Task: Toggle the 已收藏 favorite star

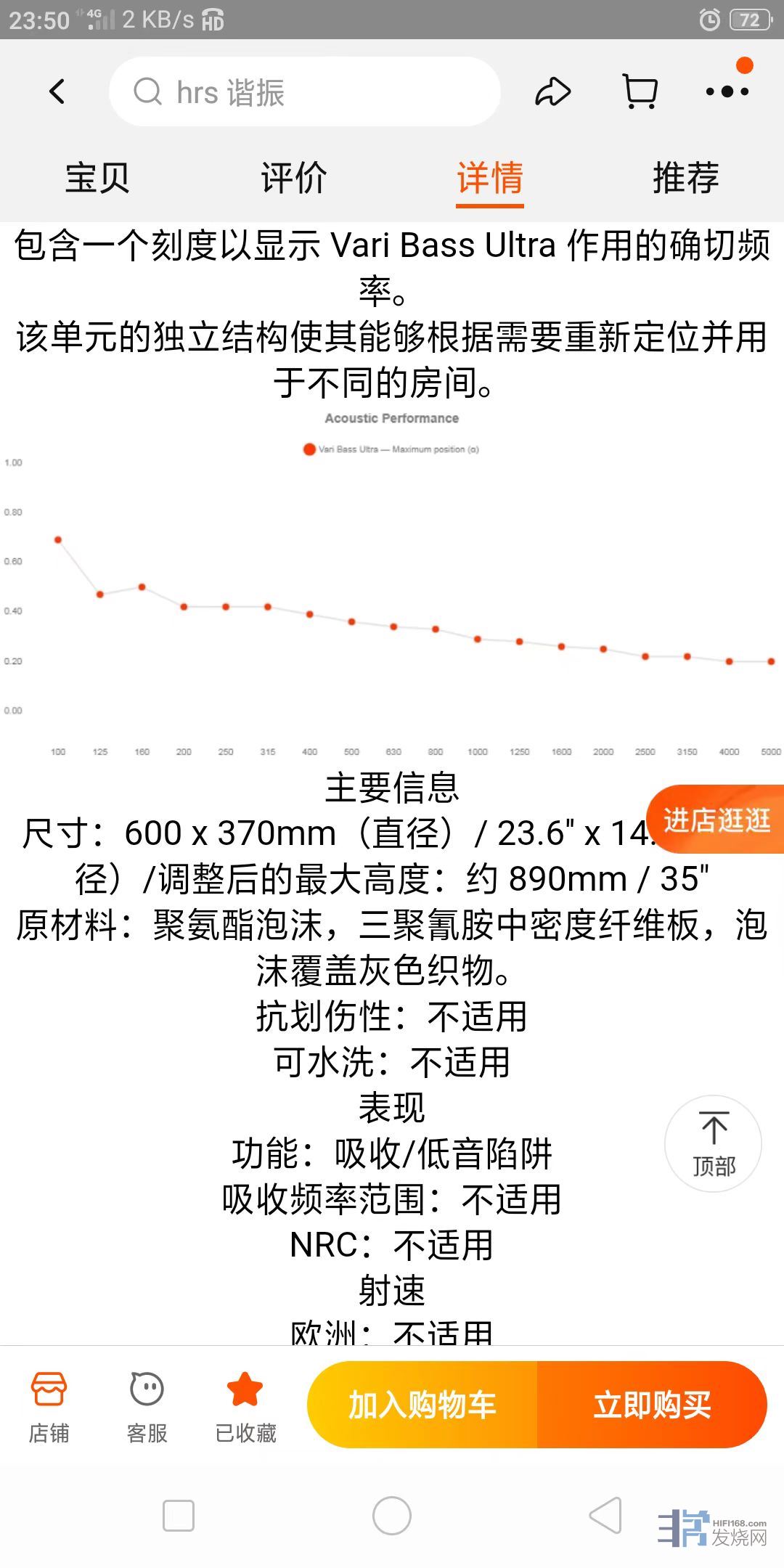Action: click(245, 1407)
